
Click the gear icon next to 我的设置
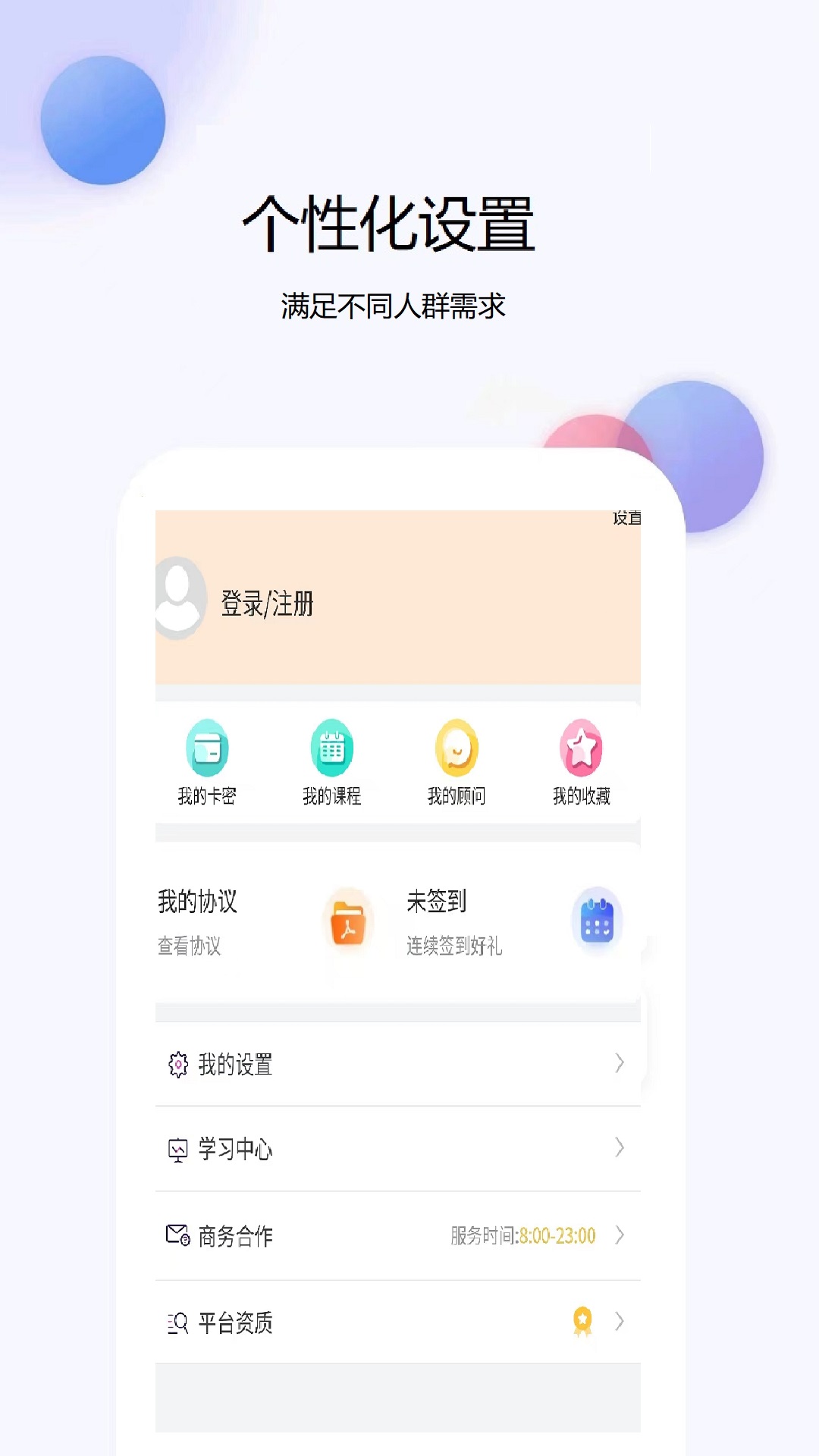(177, 1065)
